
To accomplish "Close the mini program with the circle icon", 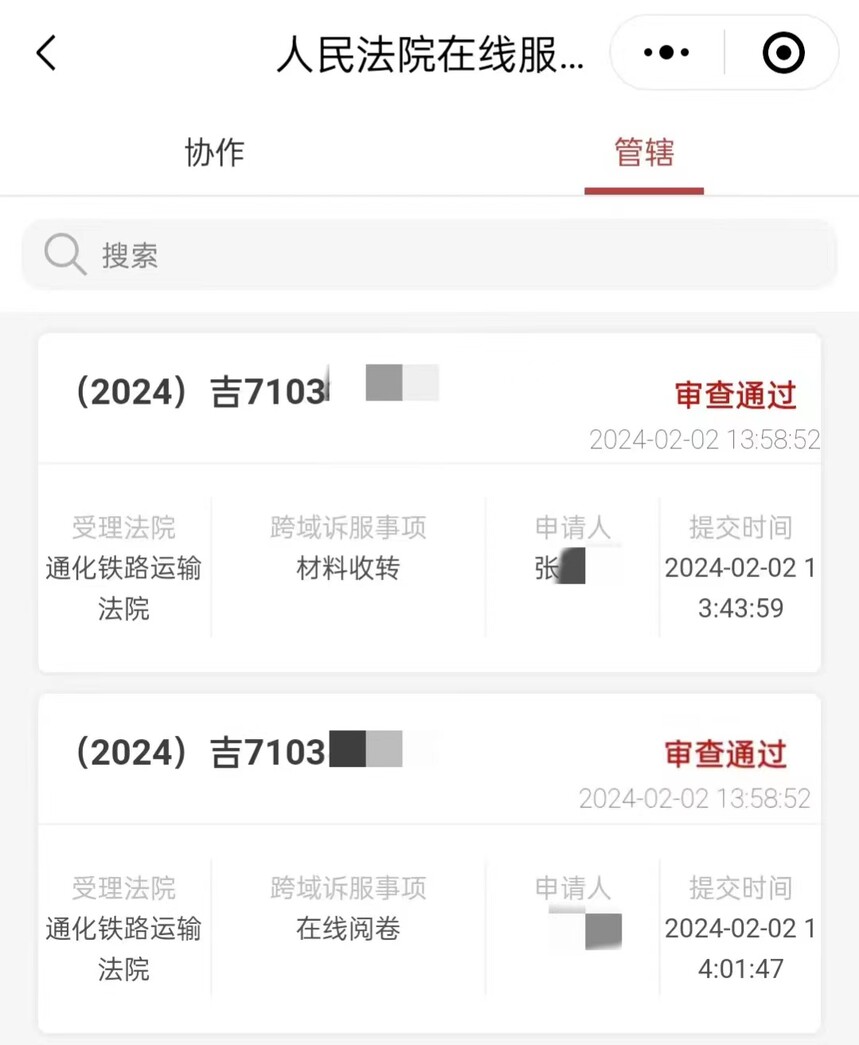I will click(783, 53).
